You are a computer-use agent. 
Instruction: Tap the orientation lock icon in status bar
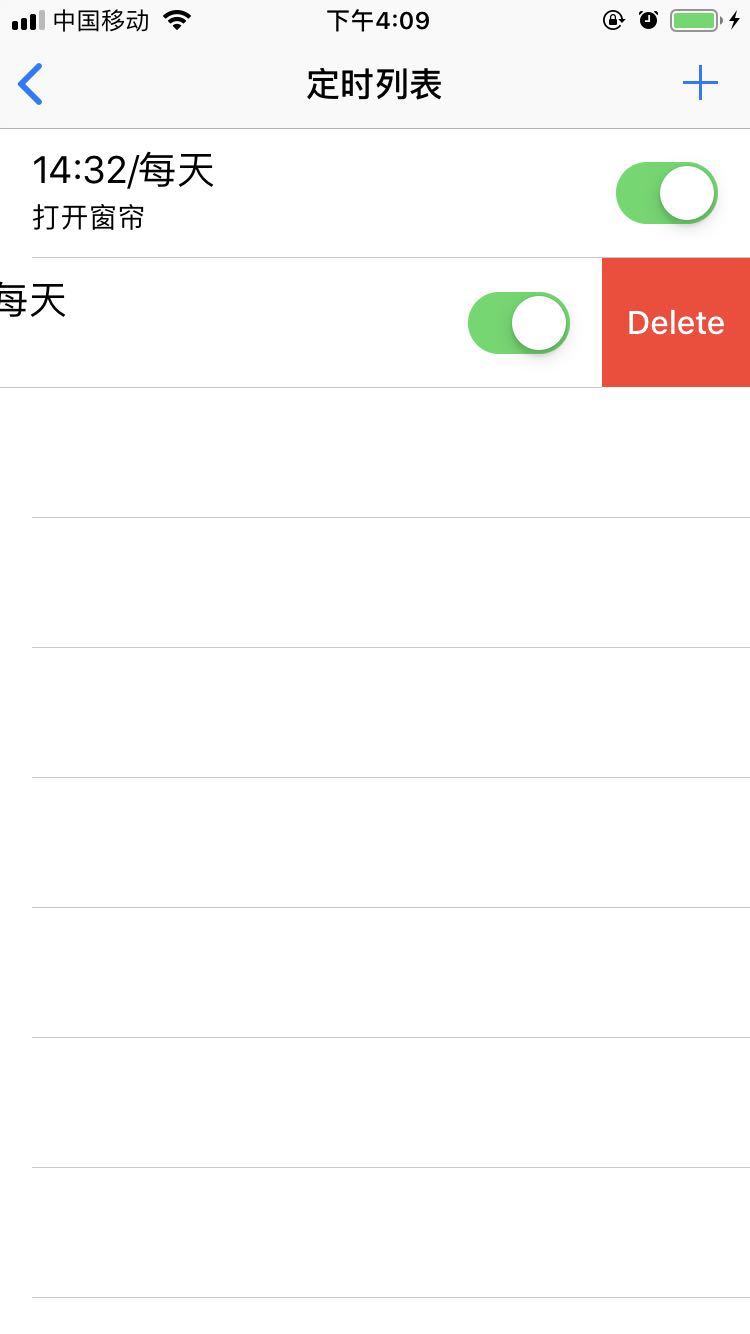pyautogui.click(x=614, y=18)
